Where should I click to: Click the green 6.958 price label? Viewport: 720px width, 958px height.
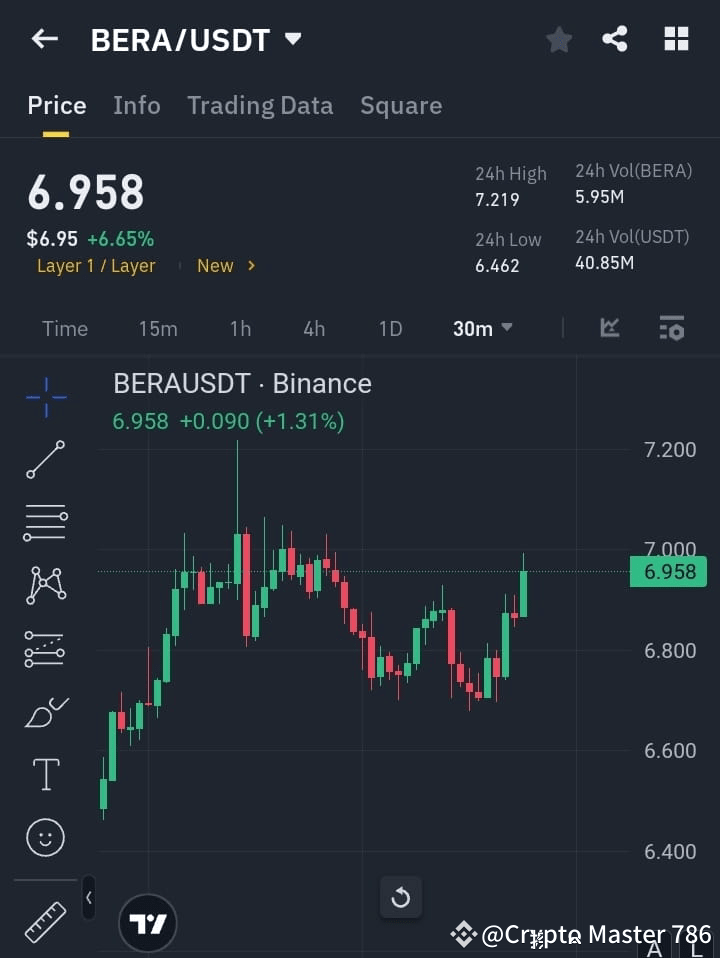pyautogui.click(x=668, y=572)
